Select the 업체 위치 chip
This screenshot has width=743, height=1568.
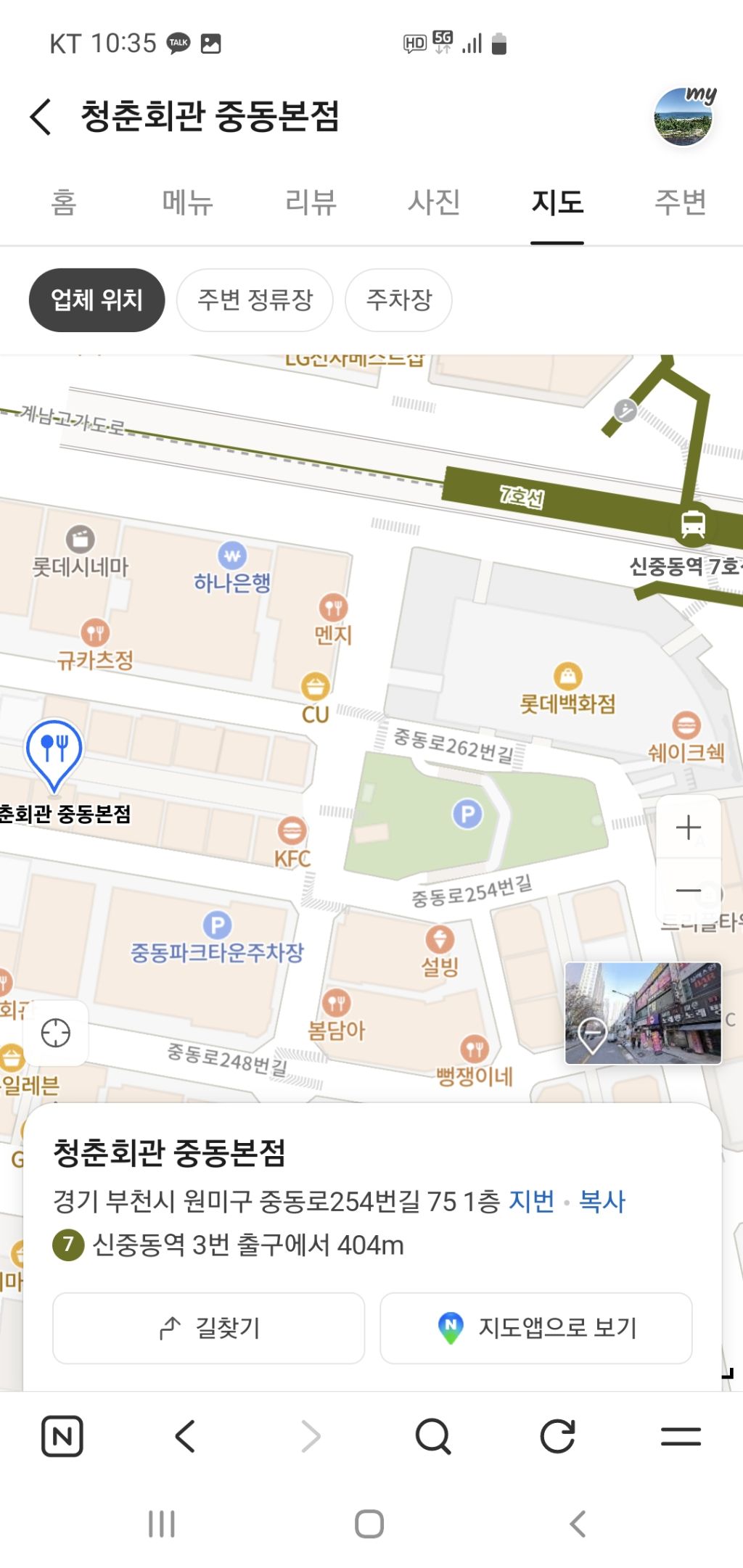97,300
